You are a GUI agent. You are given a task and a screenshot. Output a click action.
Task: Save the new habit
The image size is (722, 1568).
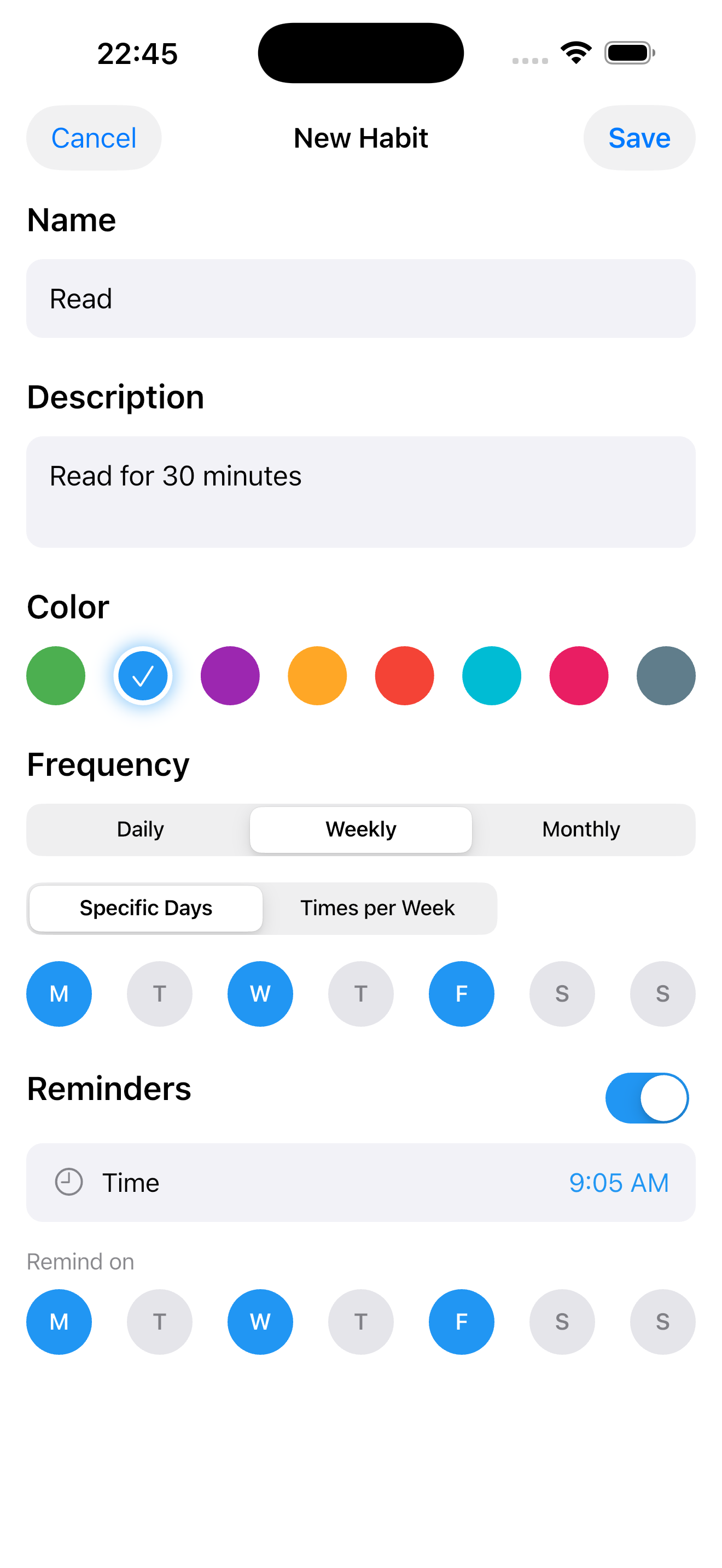(x=639, y=138)
